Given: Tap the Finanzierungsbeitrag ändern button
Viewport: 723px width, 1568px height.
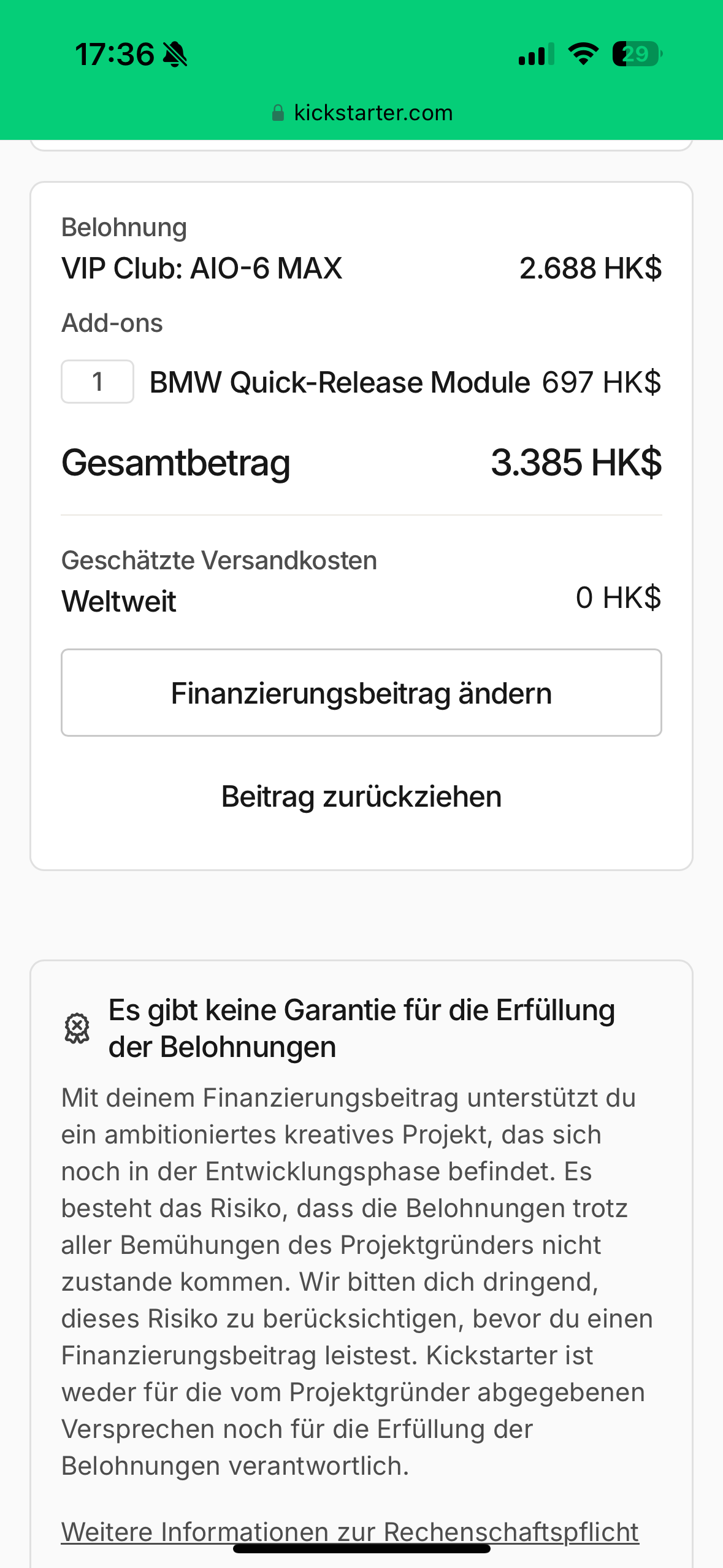Looking at the screenshot, I should [x=361, y=693].
